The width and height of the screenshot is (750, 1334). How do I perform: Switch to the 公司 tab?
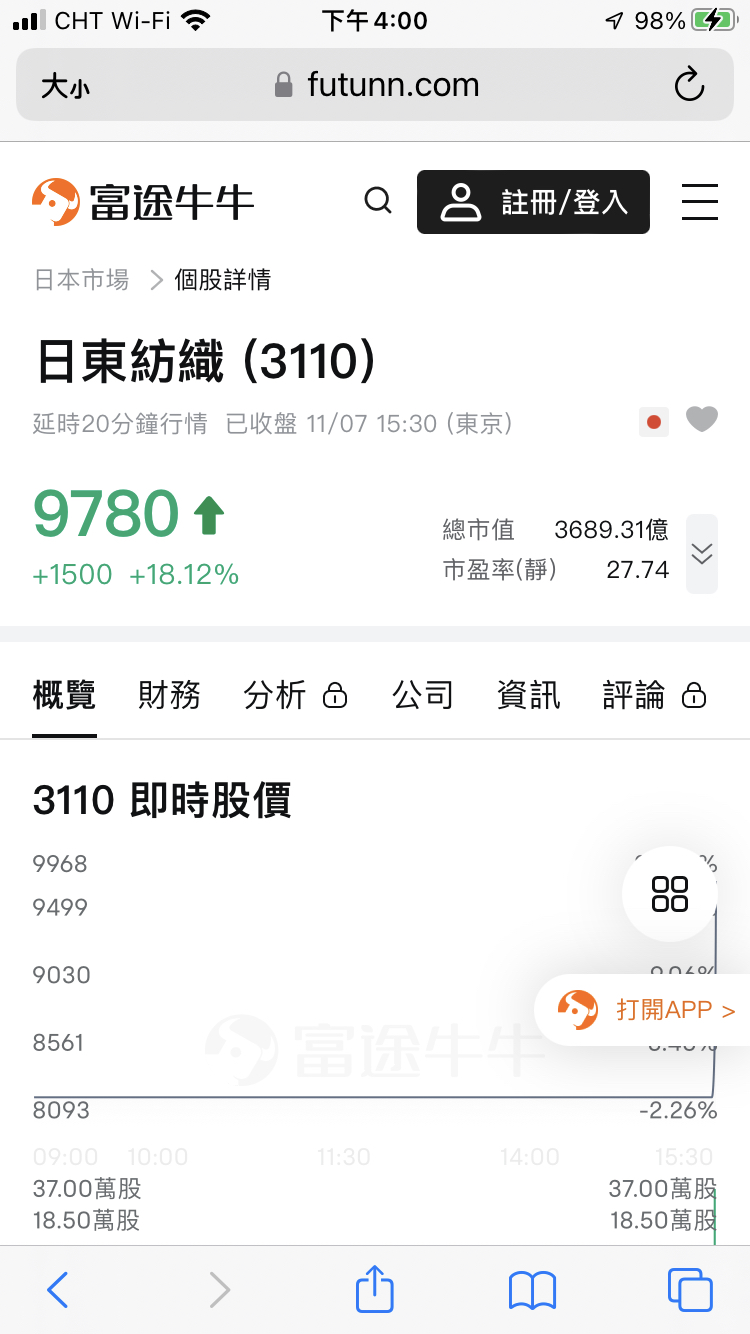(x=423, y=695)
